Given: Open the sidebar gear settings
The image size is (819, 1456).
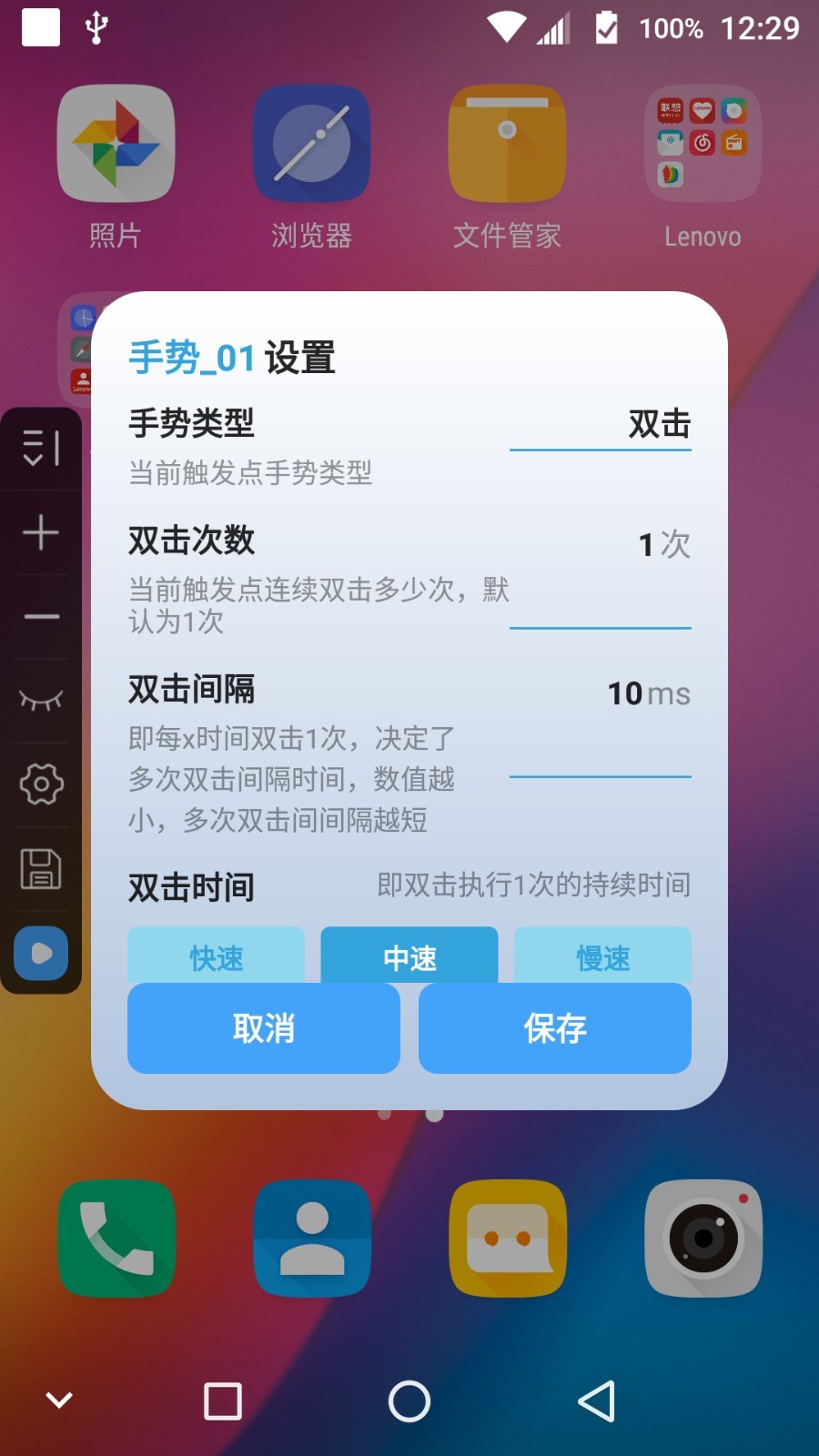Looking at the screenshot, I should [x=41, y=784].
